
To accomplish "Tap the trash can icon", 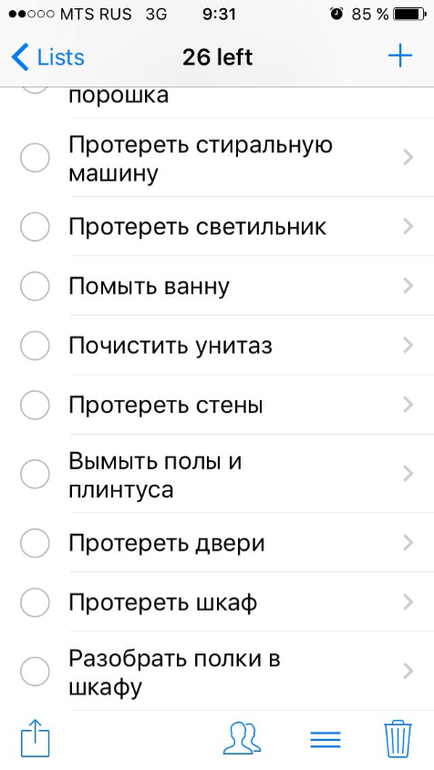I will coord(398,738).
